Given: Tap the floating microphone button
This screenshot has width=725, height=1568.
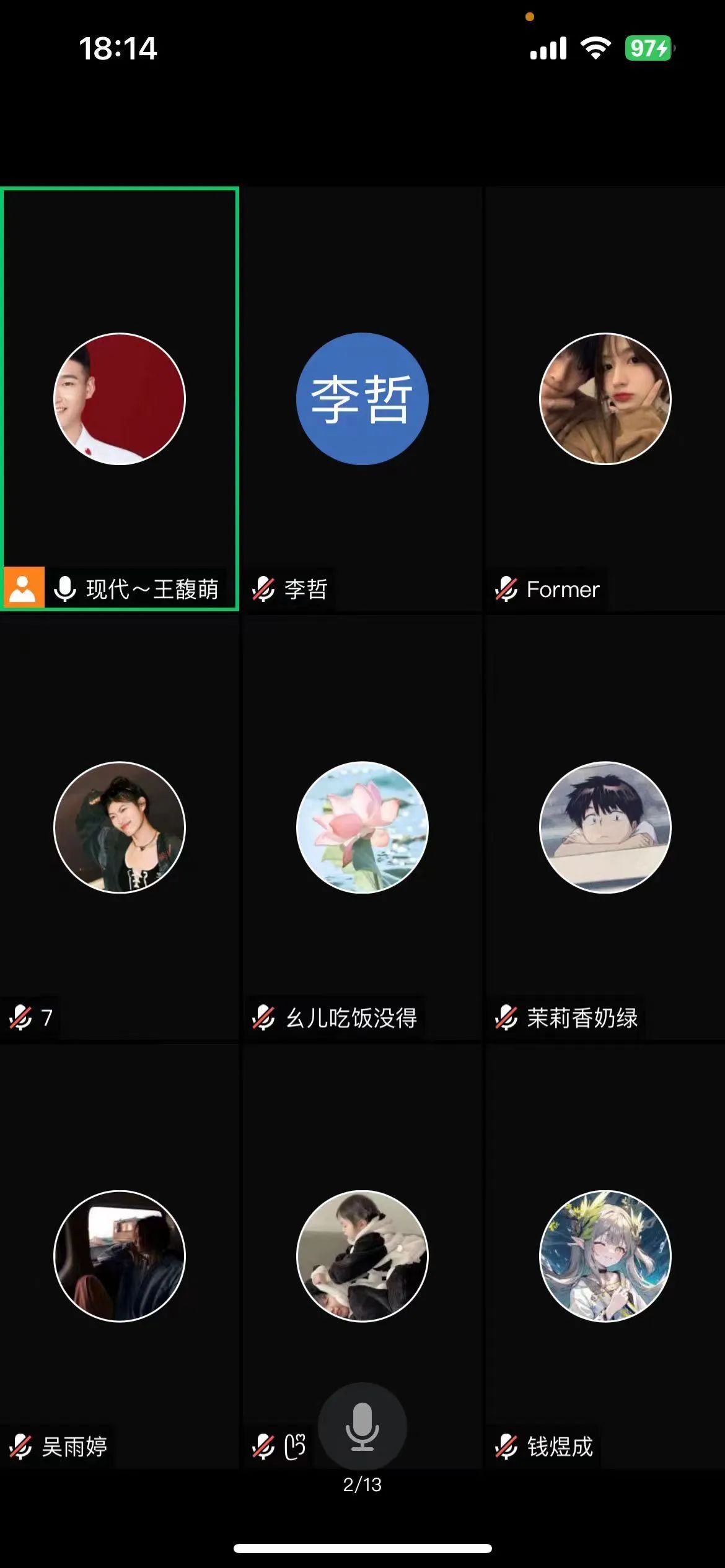Looking at the screenshot, I should (x=362, y=1426).
